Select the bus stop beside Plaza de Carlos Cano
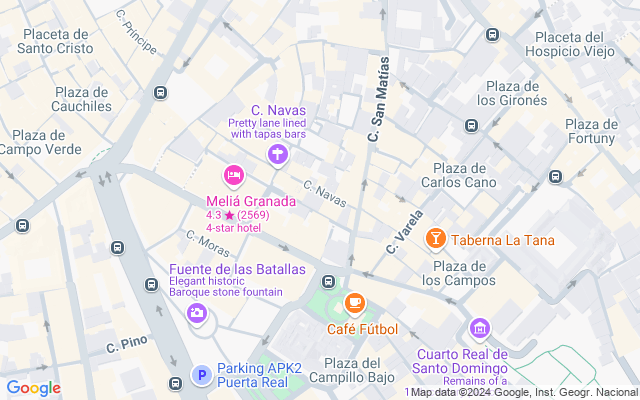The image size is (640, 400). click(555, 177)
